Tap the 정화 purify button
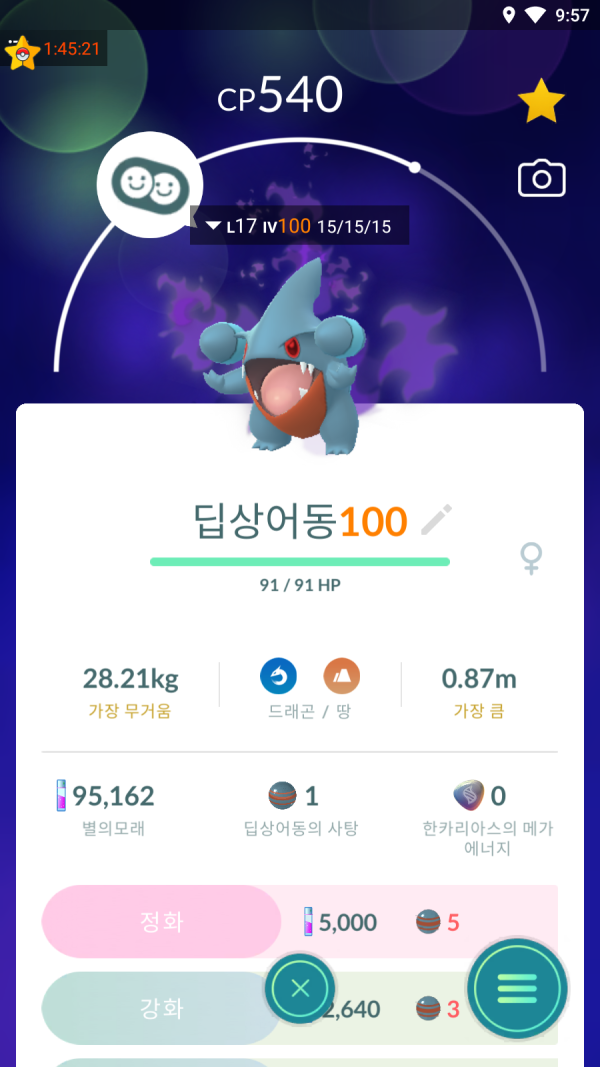Viewport: 600px width, 1067px height. 161,921
